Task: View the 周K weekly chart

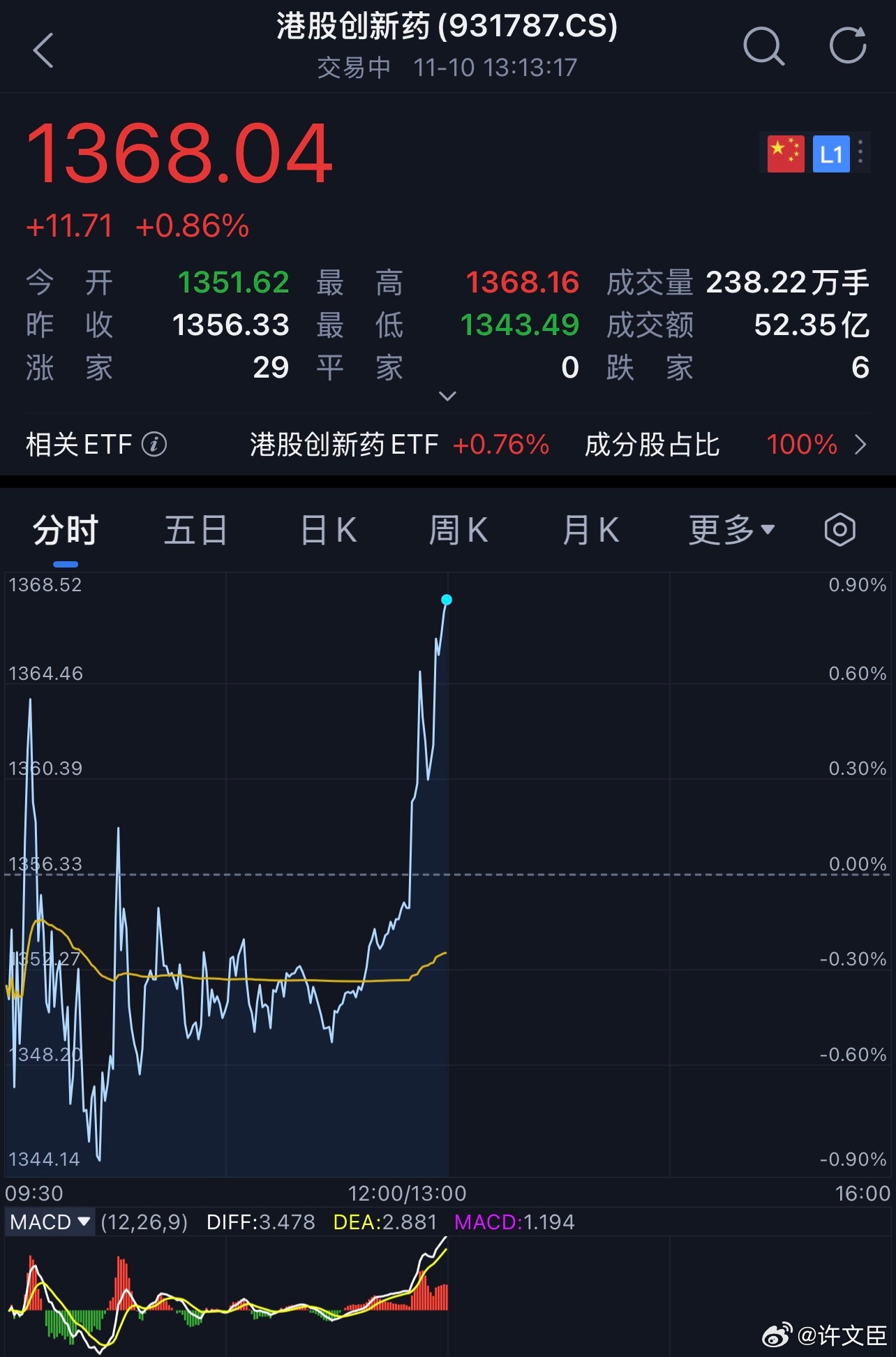Action: point(458,531)
